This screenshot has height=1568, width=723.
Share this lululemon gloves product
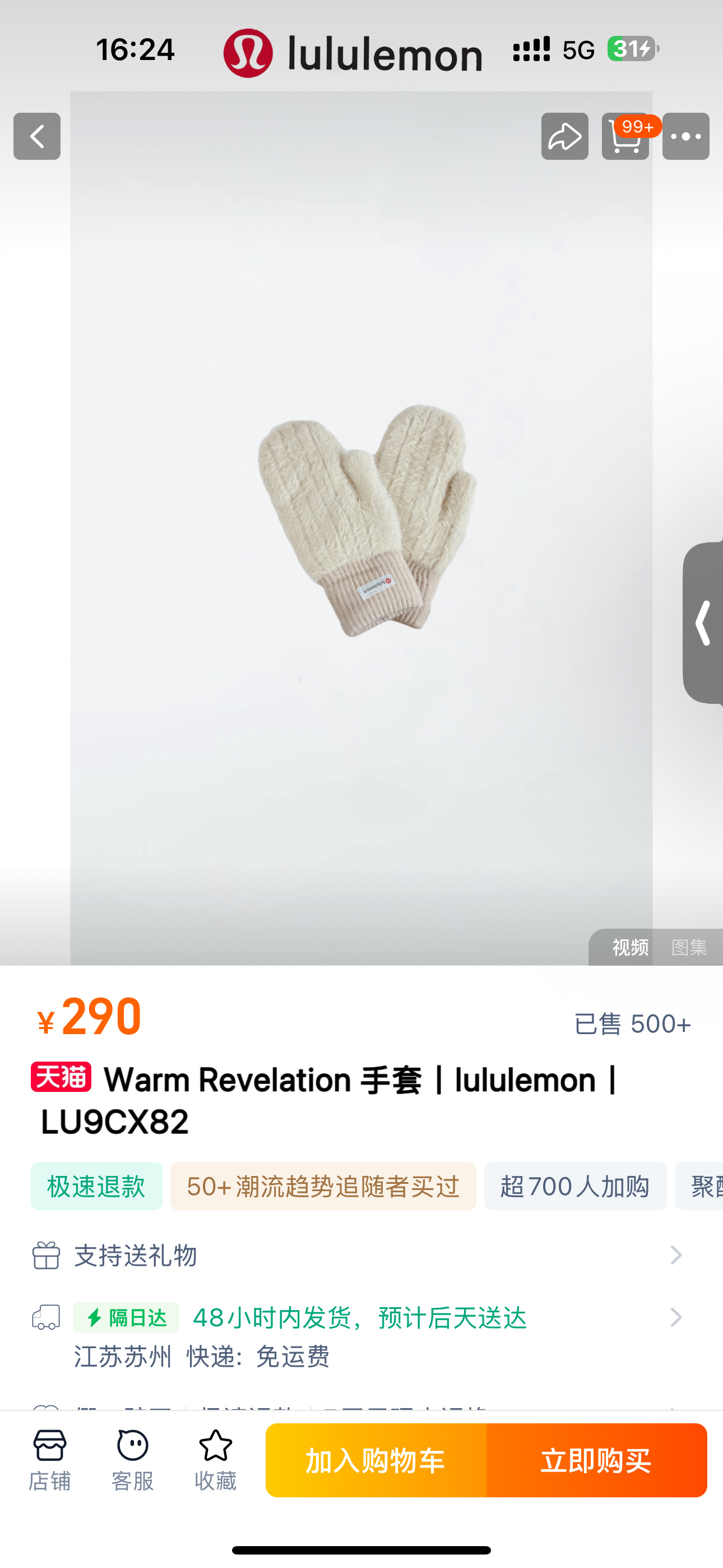[565, 136]
